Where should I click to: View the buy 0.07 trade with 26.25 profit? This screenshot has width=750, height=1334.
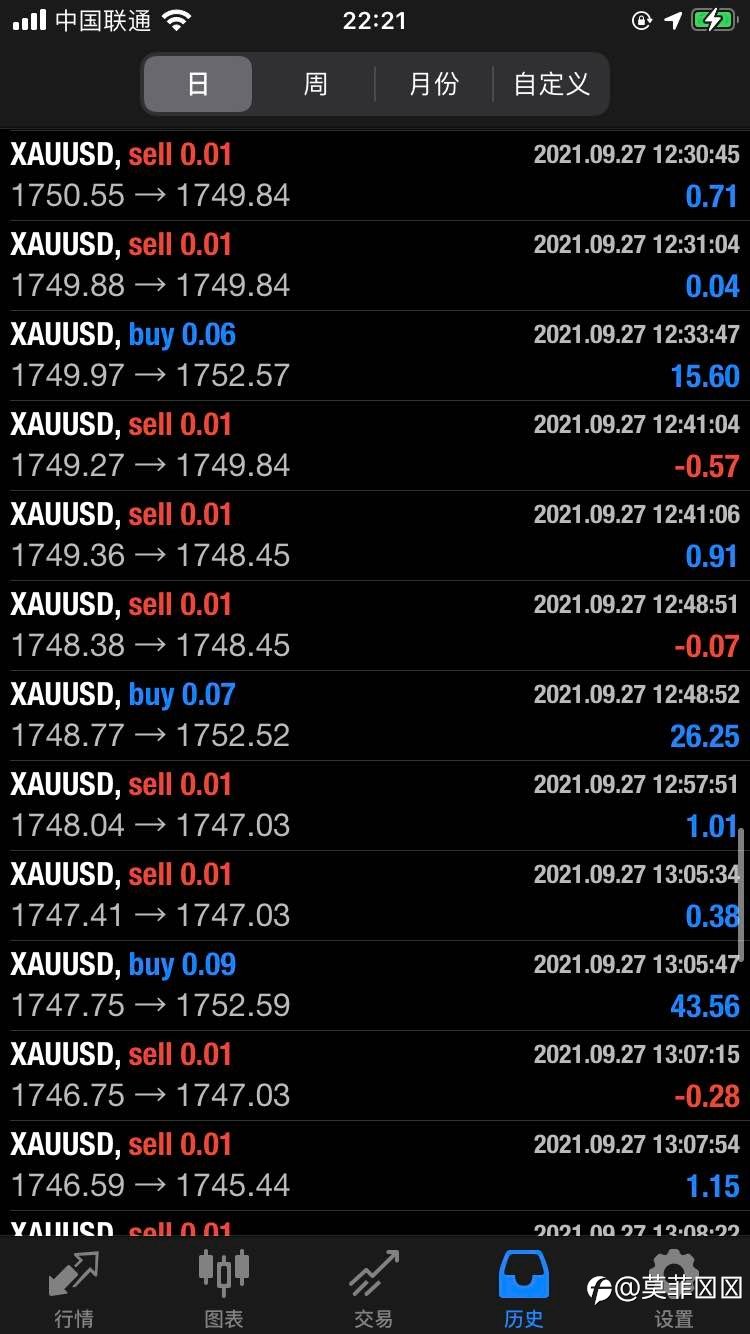[375, 715]
